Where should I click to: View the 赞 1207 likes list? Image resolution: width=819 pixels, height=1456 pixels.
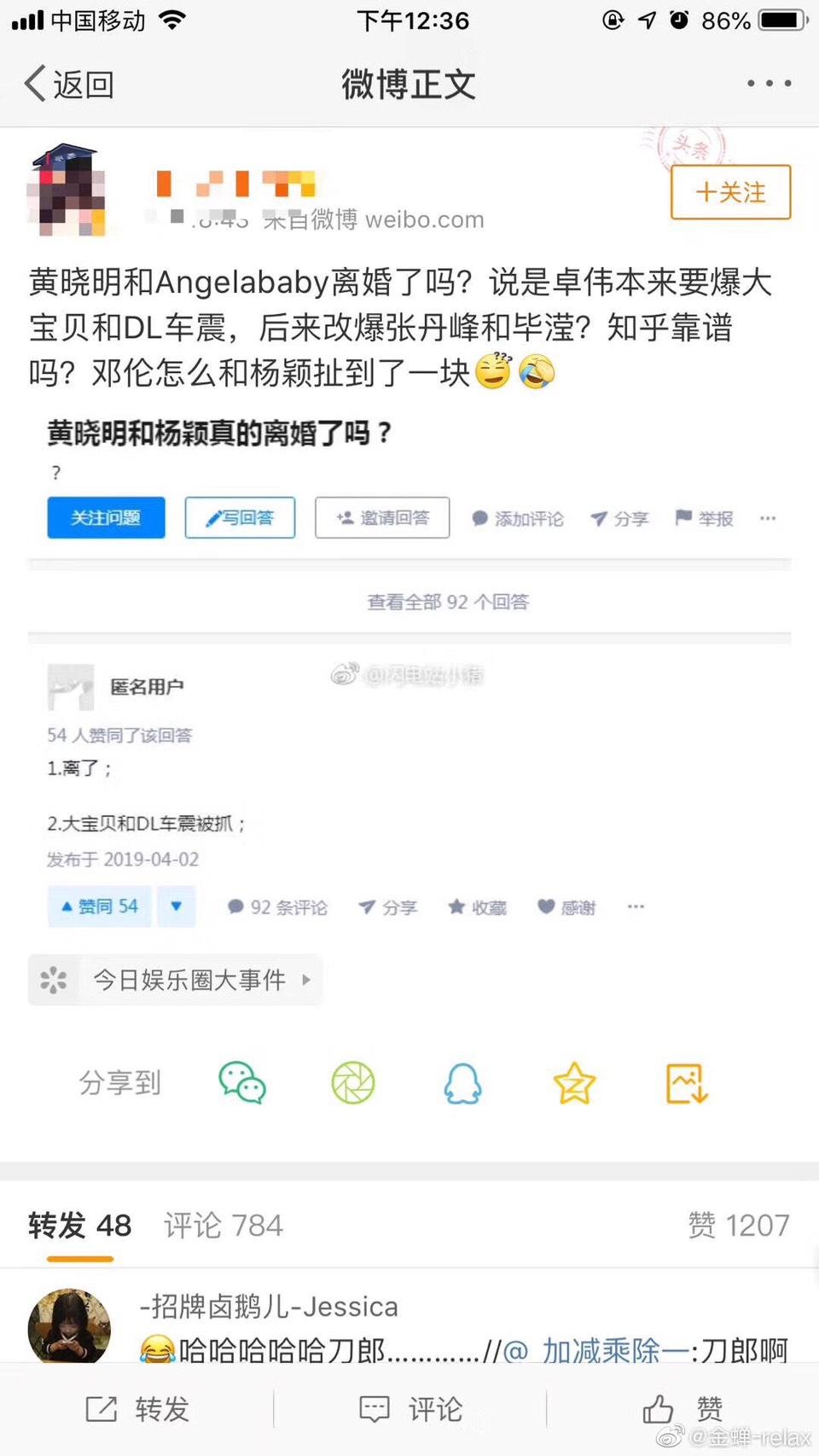[738, 1226]
